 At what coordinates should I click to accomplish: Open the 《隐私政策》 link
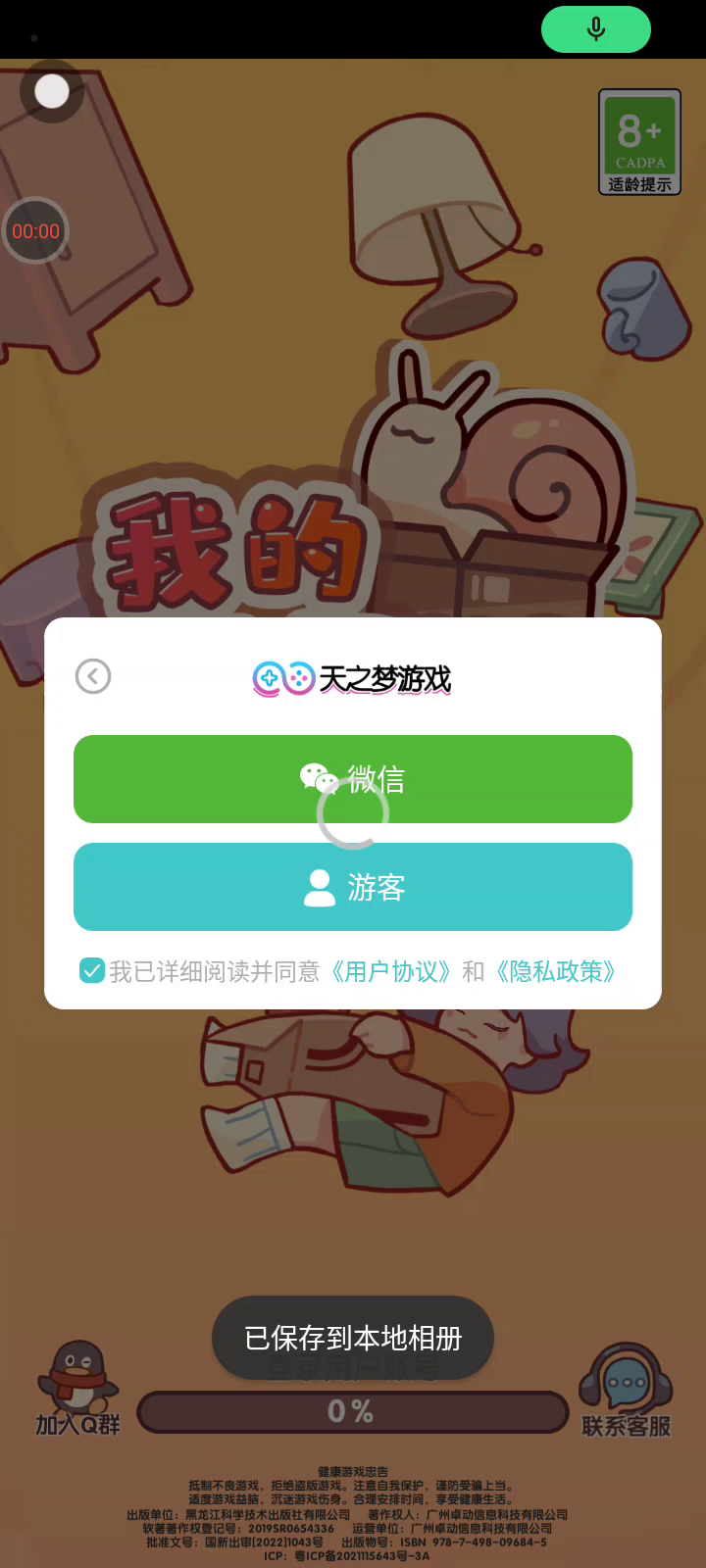click(x=555, y=971)
